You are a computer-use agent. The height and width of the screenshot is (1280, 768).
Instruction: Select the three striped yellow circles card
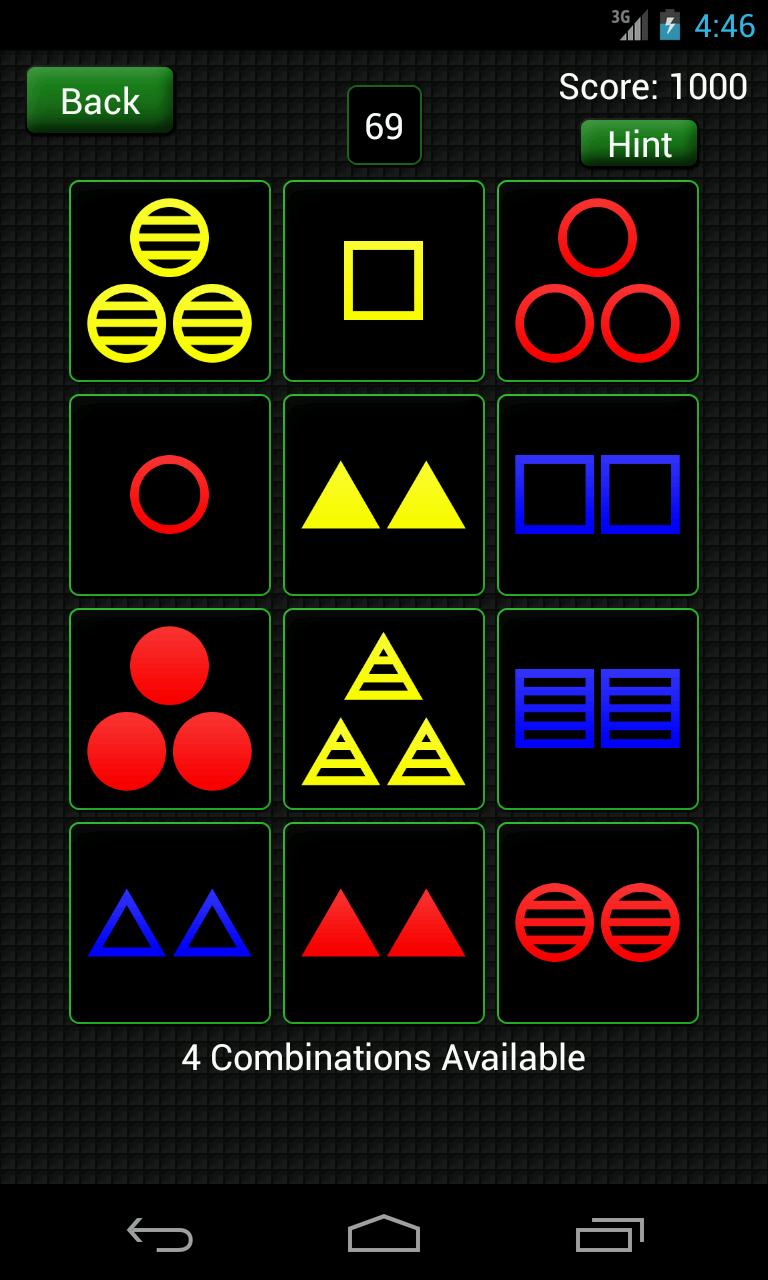170,281
